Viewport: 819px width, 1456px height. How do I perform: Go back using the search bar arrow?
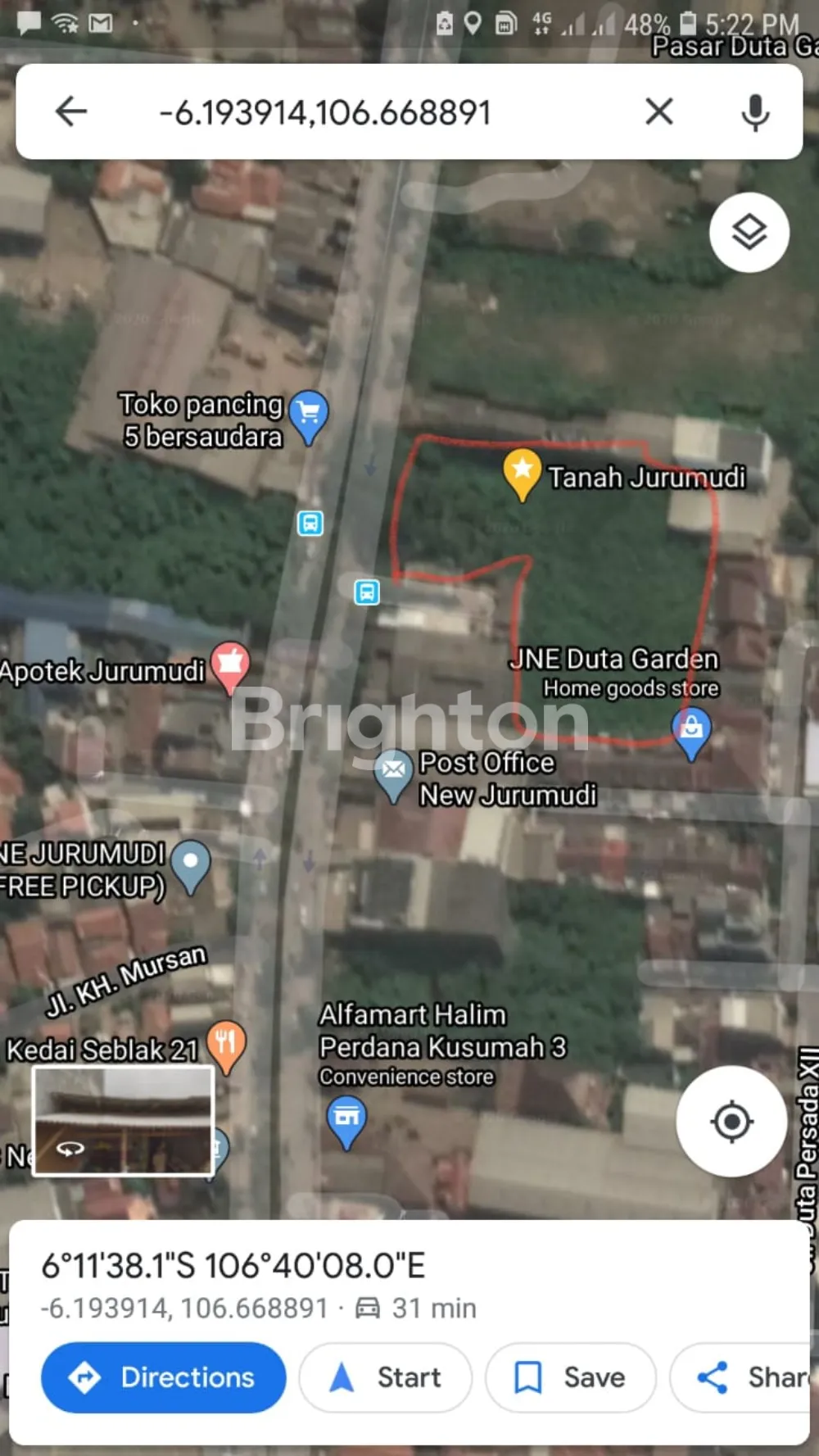[x=71, y=111]
